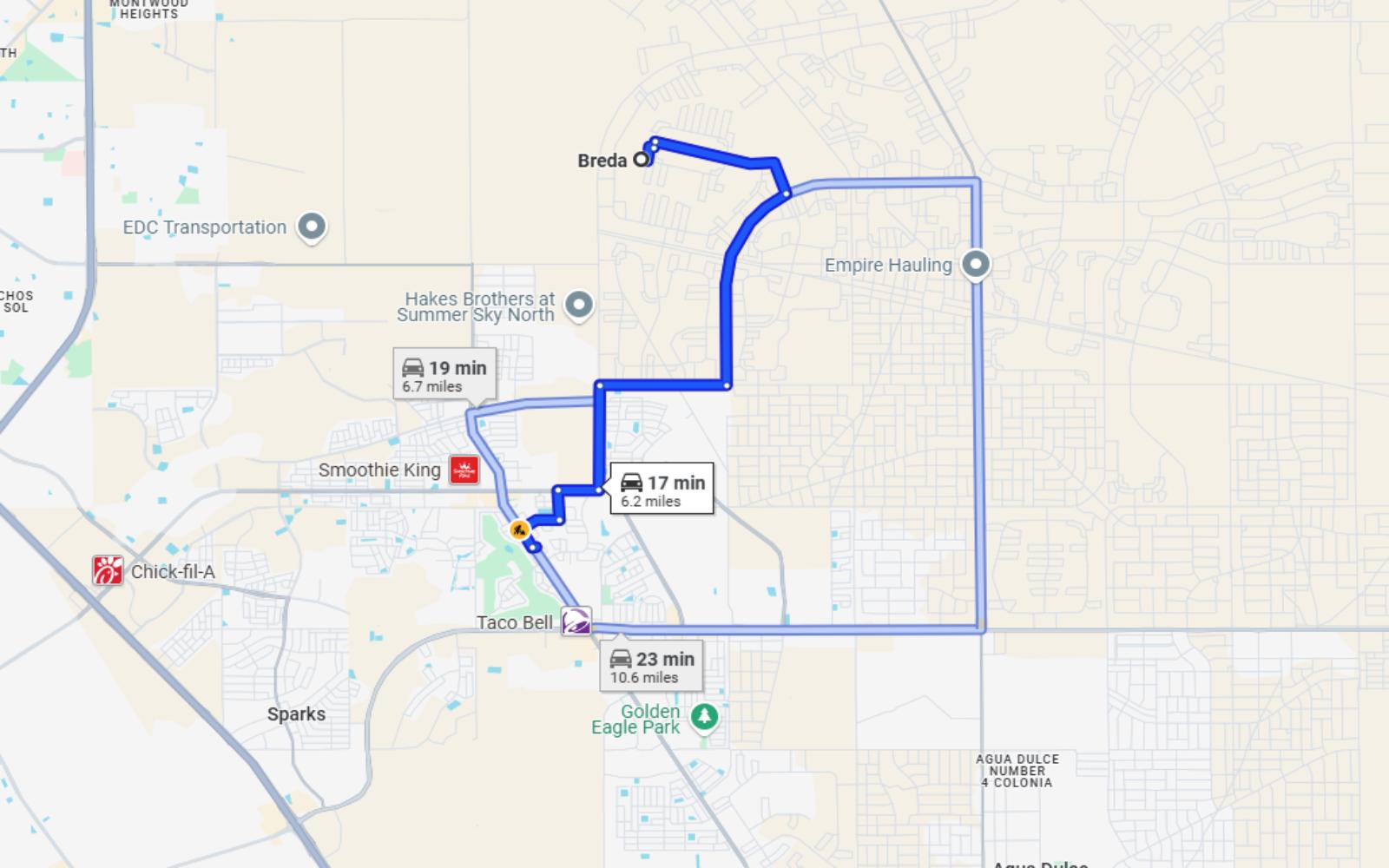Open the Chick-fil-A pin
1389x868 pixels.
tap(108, 571)
